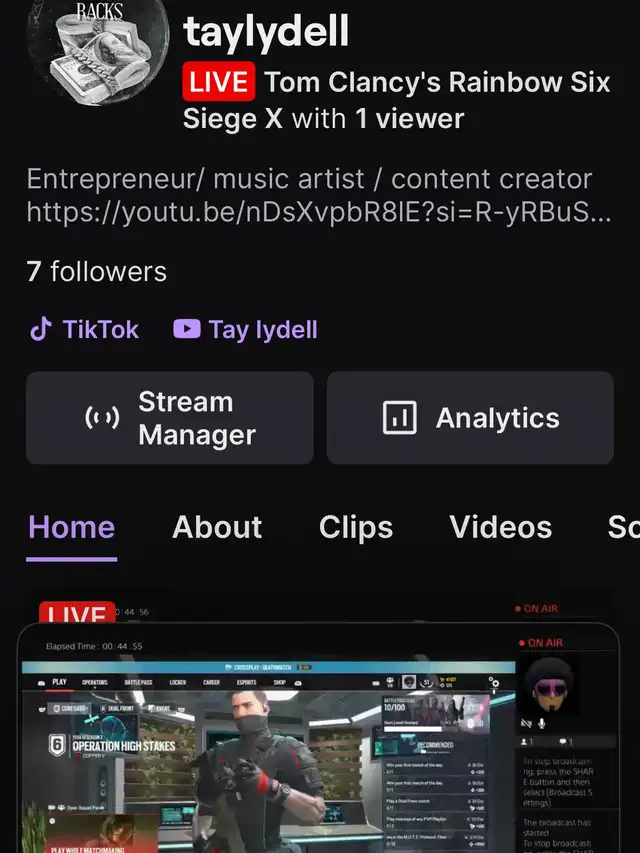Image resolution: width=640 pixels, height=853 pixels.
Task: Select the Home tab
Action: 71,527
